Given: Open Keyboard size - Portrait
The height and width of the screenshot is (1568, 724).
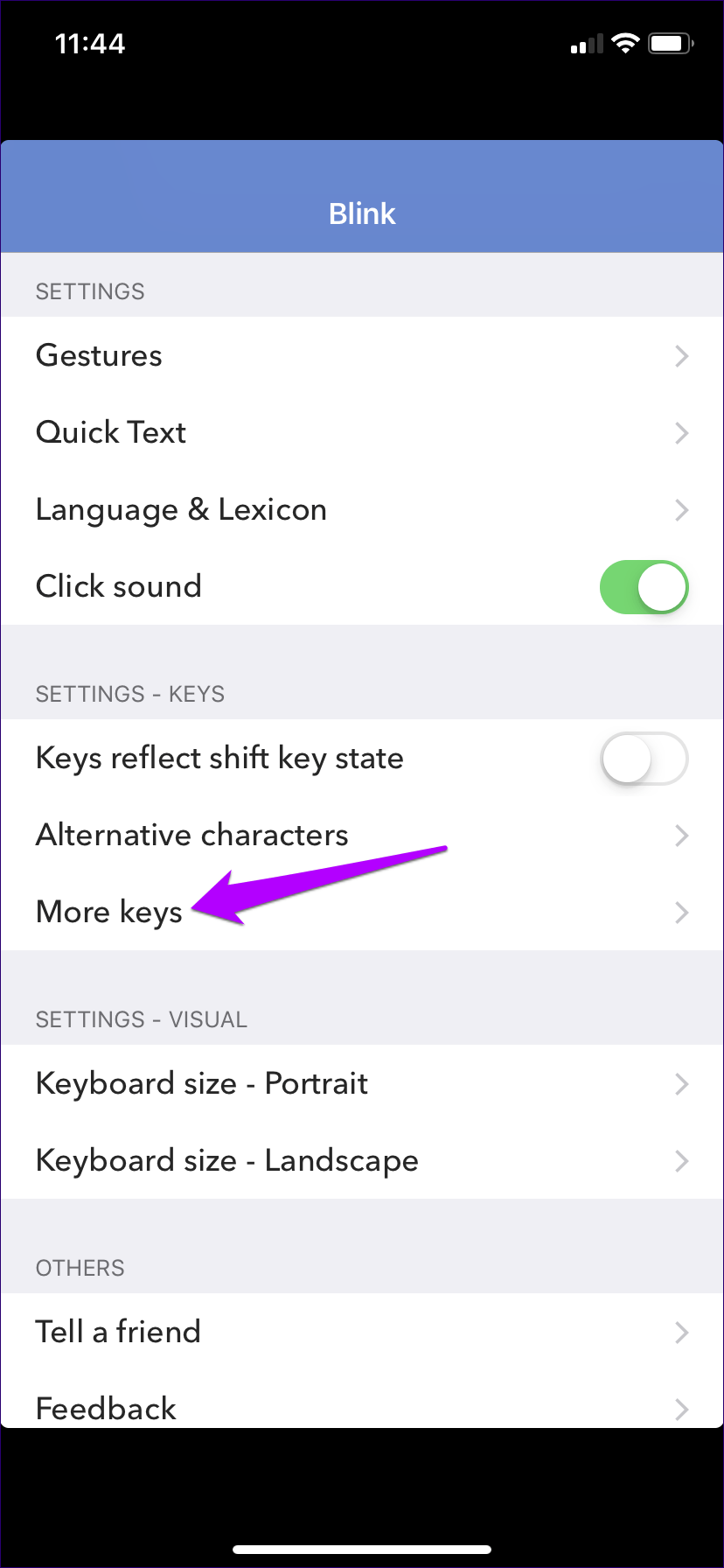Looking at the screenshot, I should 361,1084.
